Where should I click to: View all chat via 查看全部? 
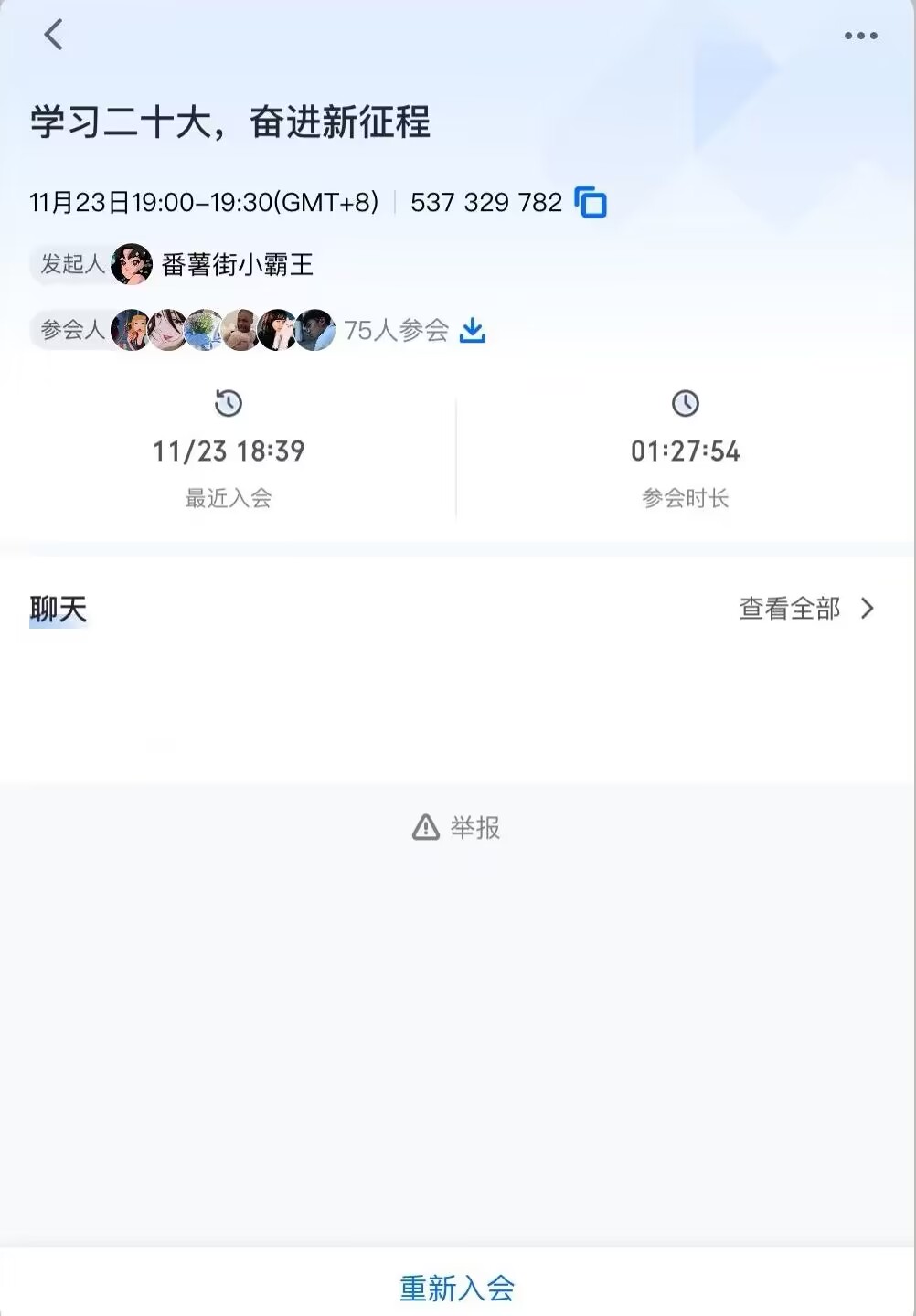806,609
